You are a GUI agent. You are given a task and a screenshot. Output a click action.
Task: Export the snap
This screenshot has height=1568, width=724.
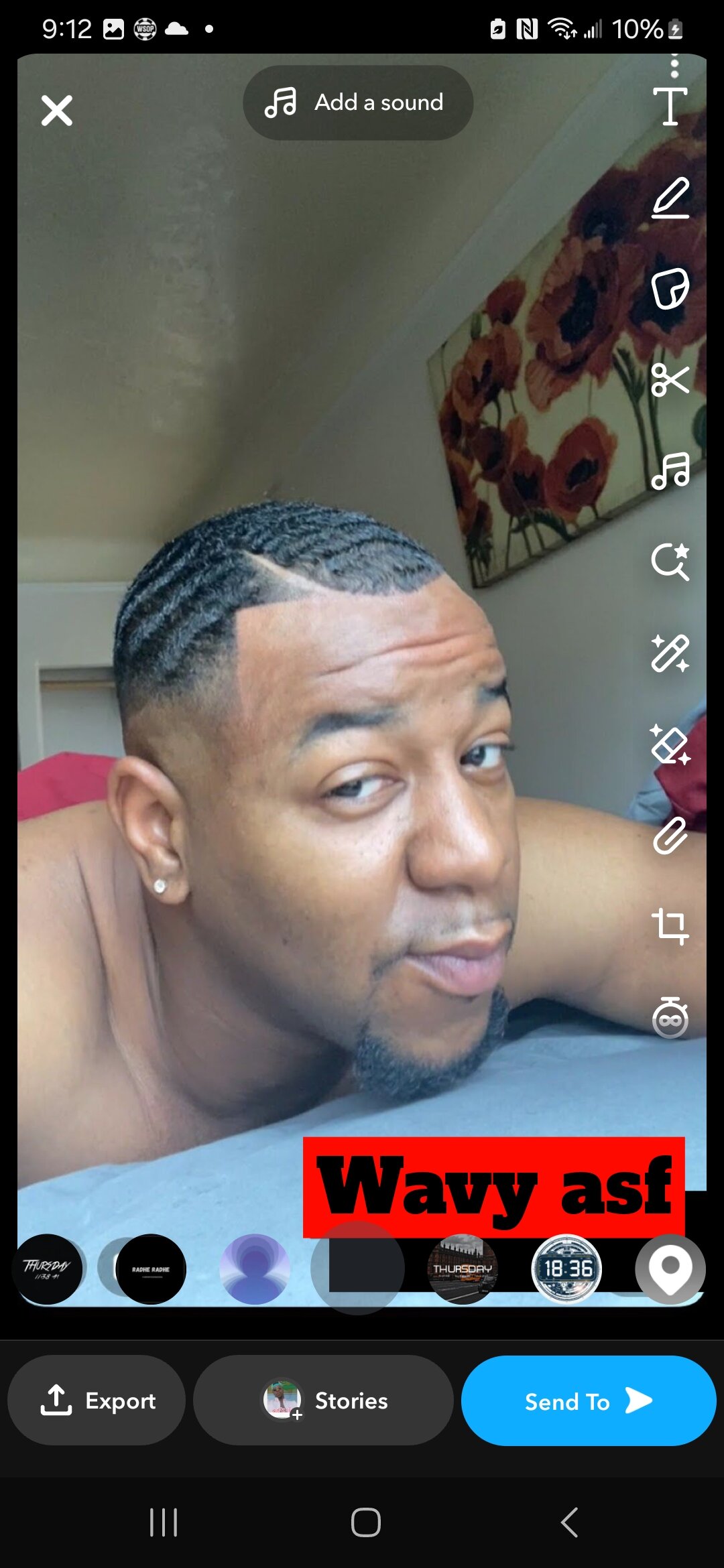click(97, 1400)
